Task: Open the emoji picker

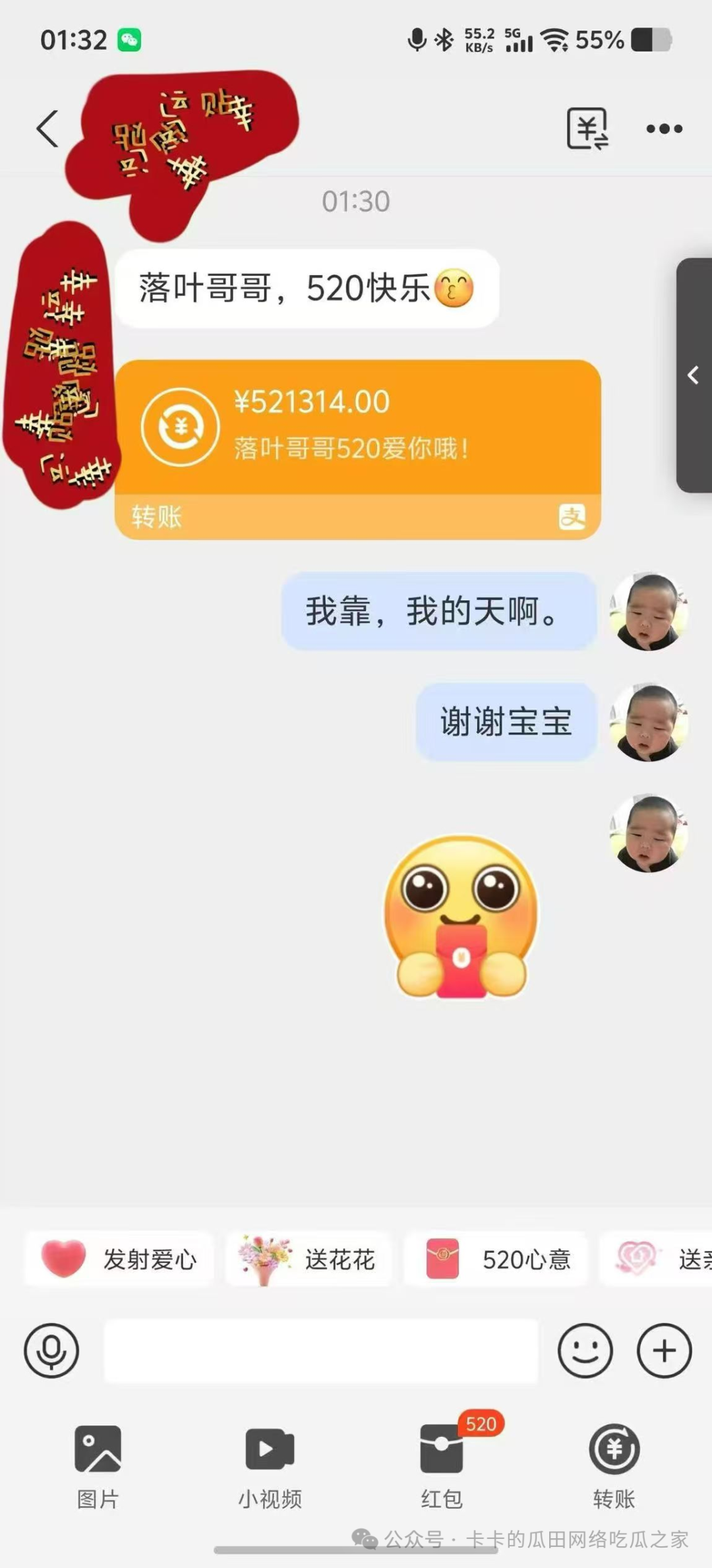Action: coord(585,1351)
